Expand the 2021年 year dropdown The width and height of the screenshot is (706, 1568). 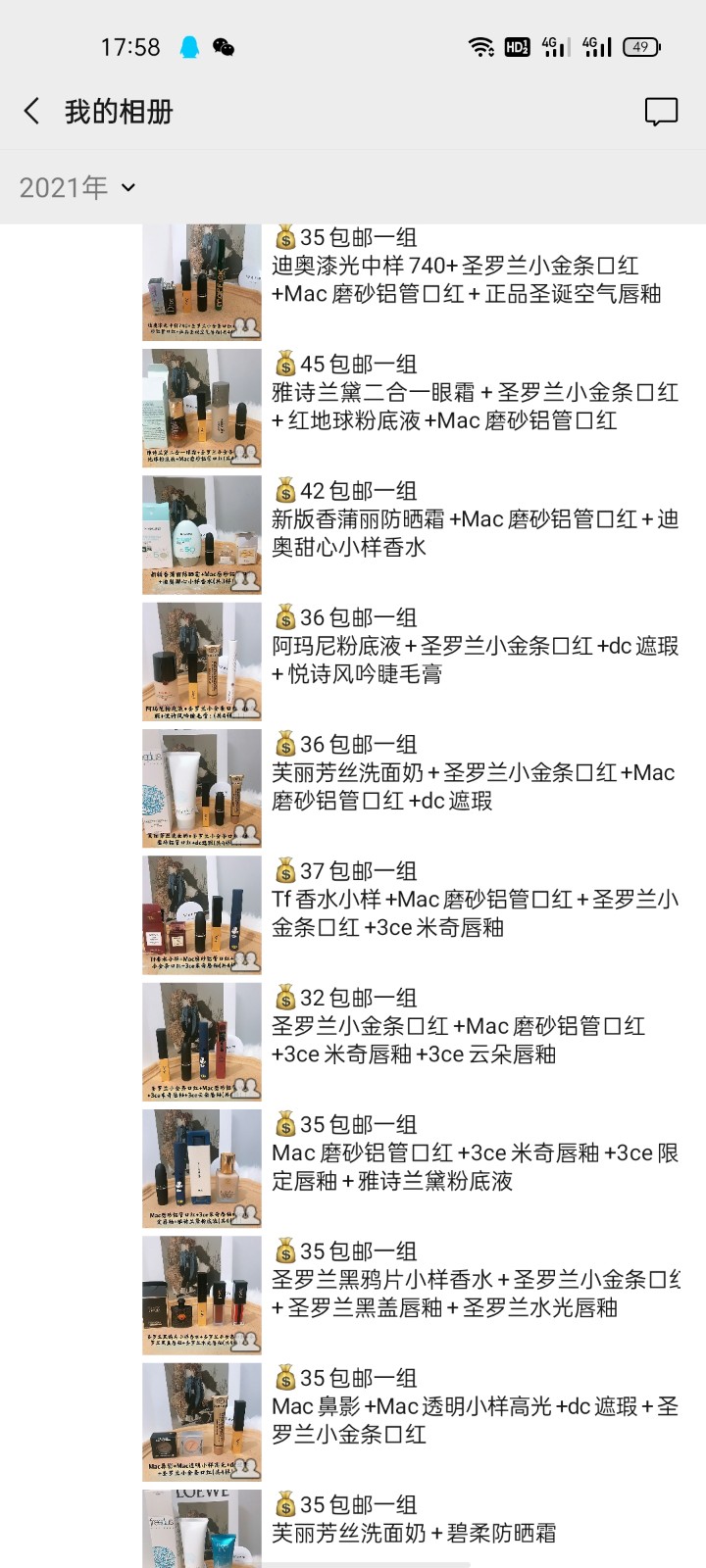pos(77,187)
